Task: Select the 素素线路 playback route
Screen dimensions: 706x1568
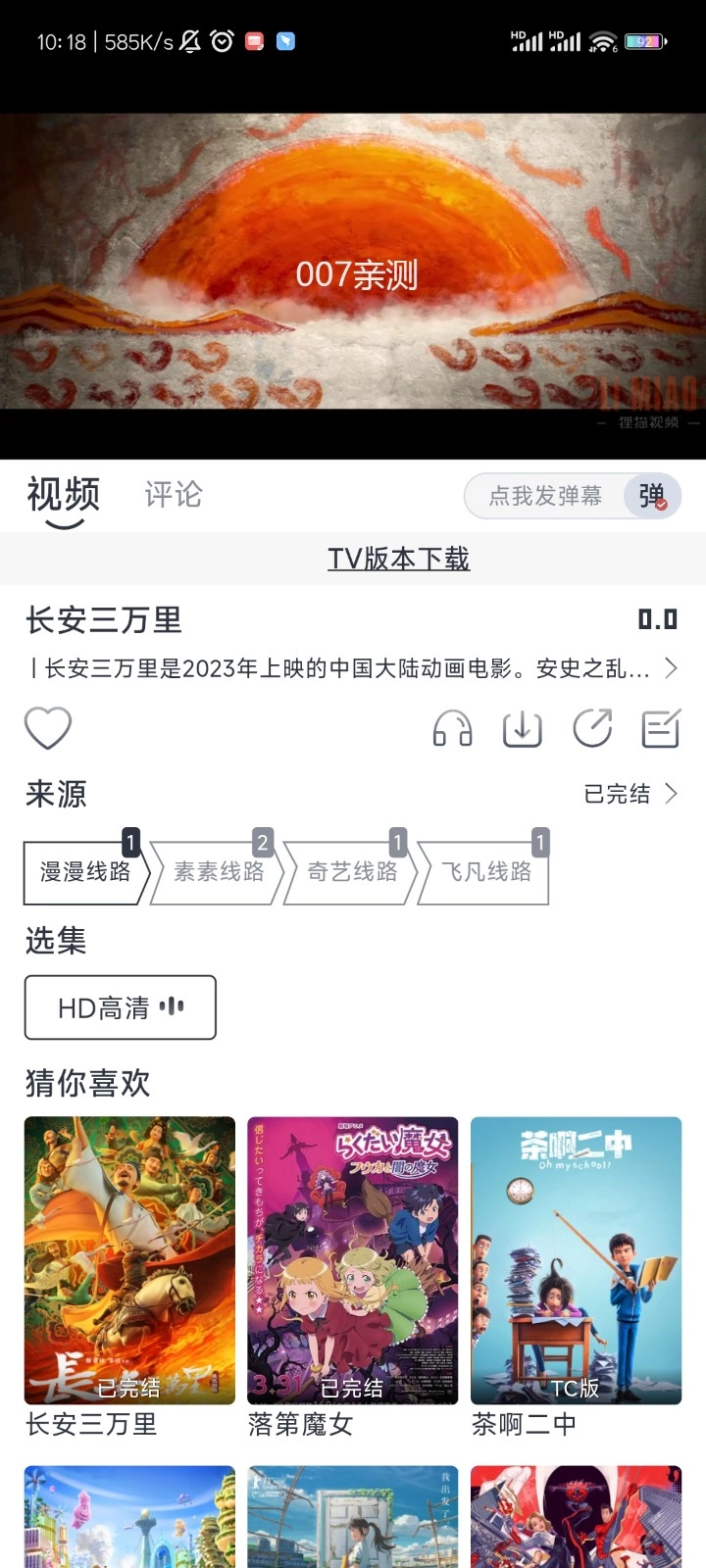Action: (x=216, y=873)
